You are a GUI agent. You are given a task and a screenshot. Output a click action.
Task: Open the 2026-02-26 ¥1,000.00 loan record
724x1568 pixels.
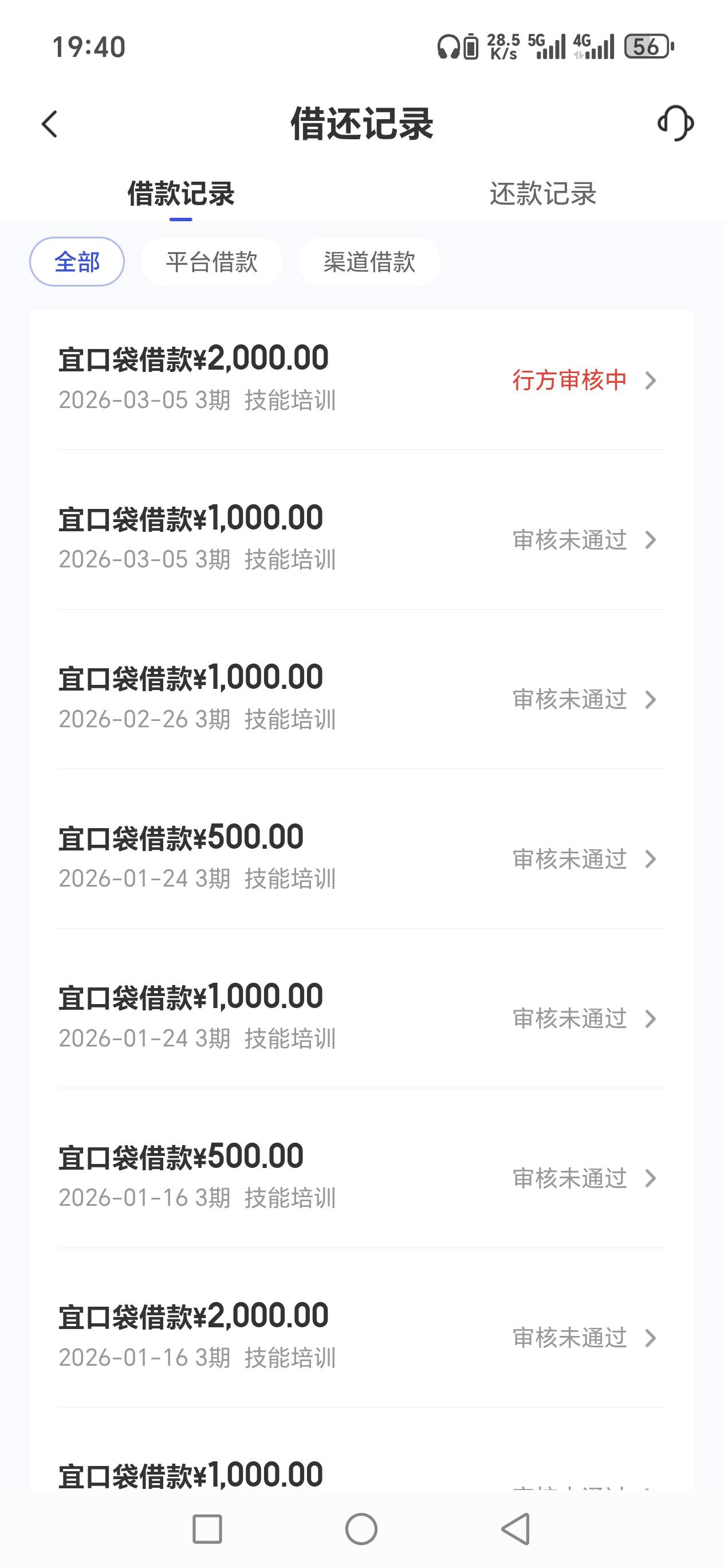(x=362, y=697)
